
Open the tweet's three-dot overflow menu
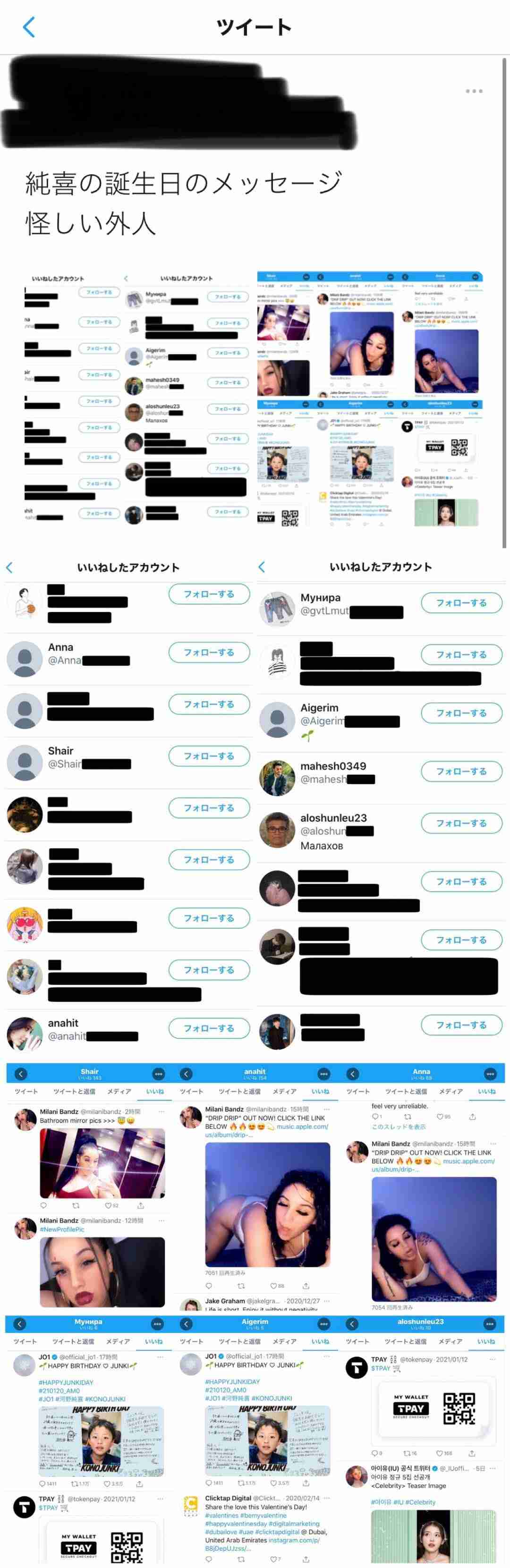[x=474, y=91]
